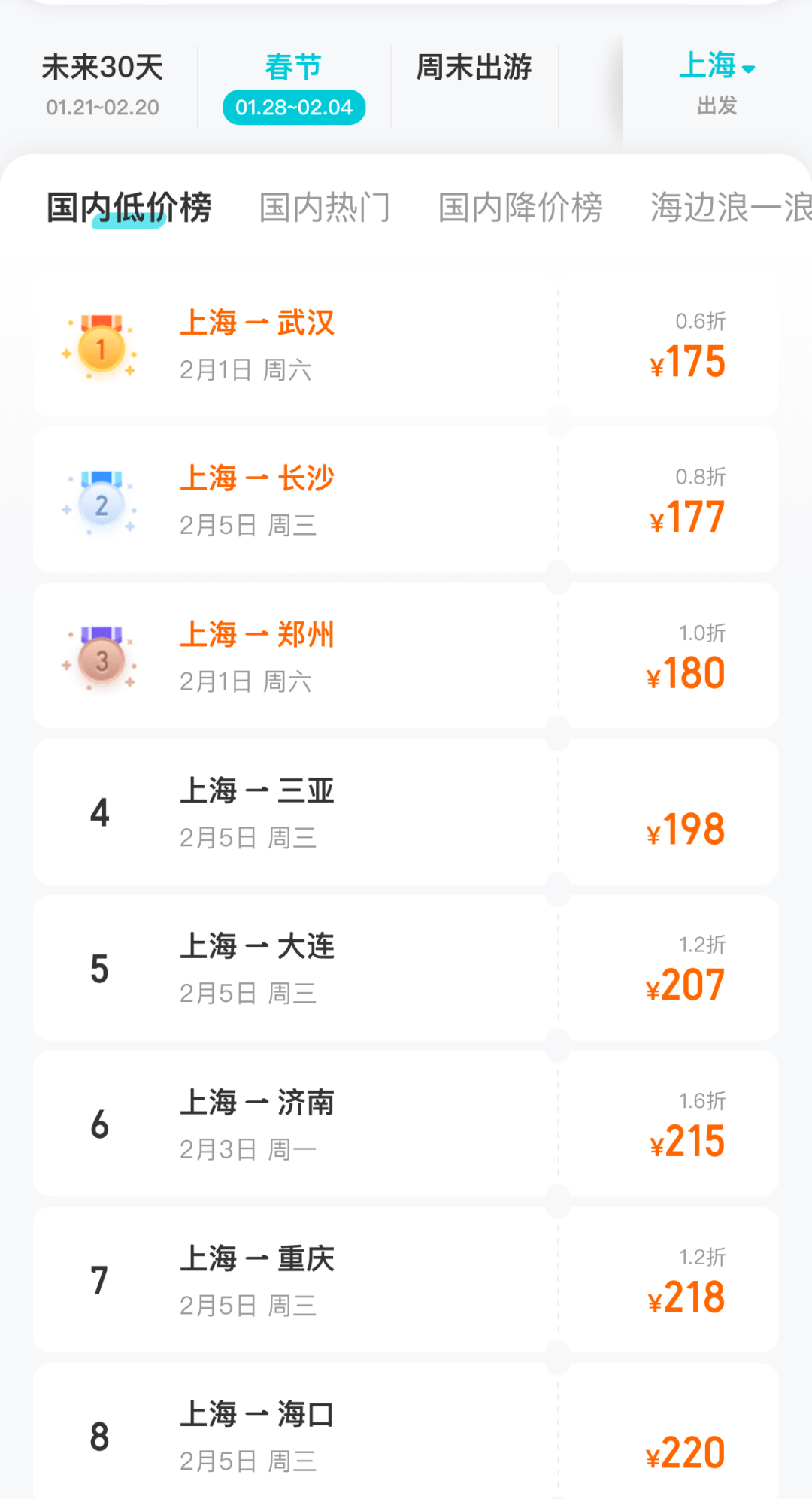Click the ¥180 price for 上海 一 郑州
The image size is (812, 1499).
click(686, 673)
